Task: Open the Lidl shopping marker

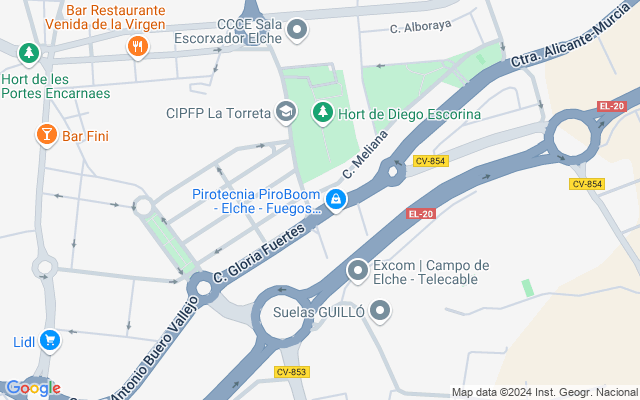Action: (x=50, y=342)
